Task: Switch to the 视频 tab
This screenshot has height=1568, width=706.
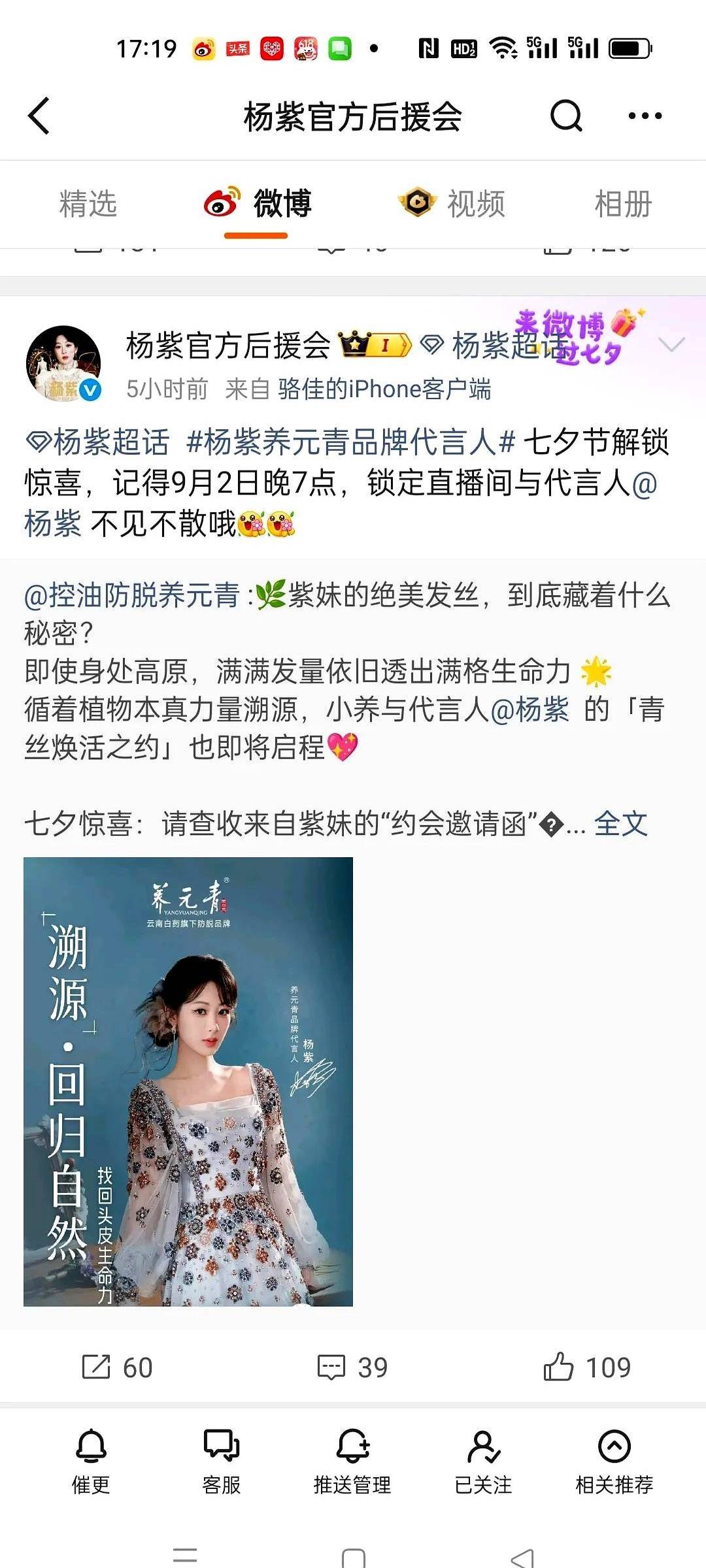Action: [x=452, y=204]
